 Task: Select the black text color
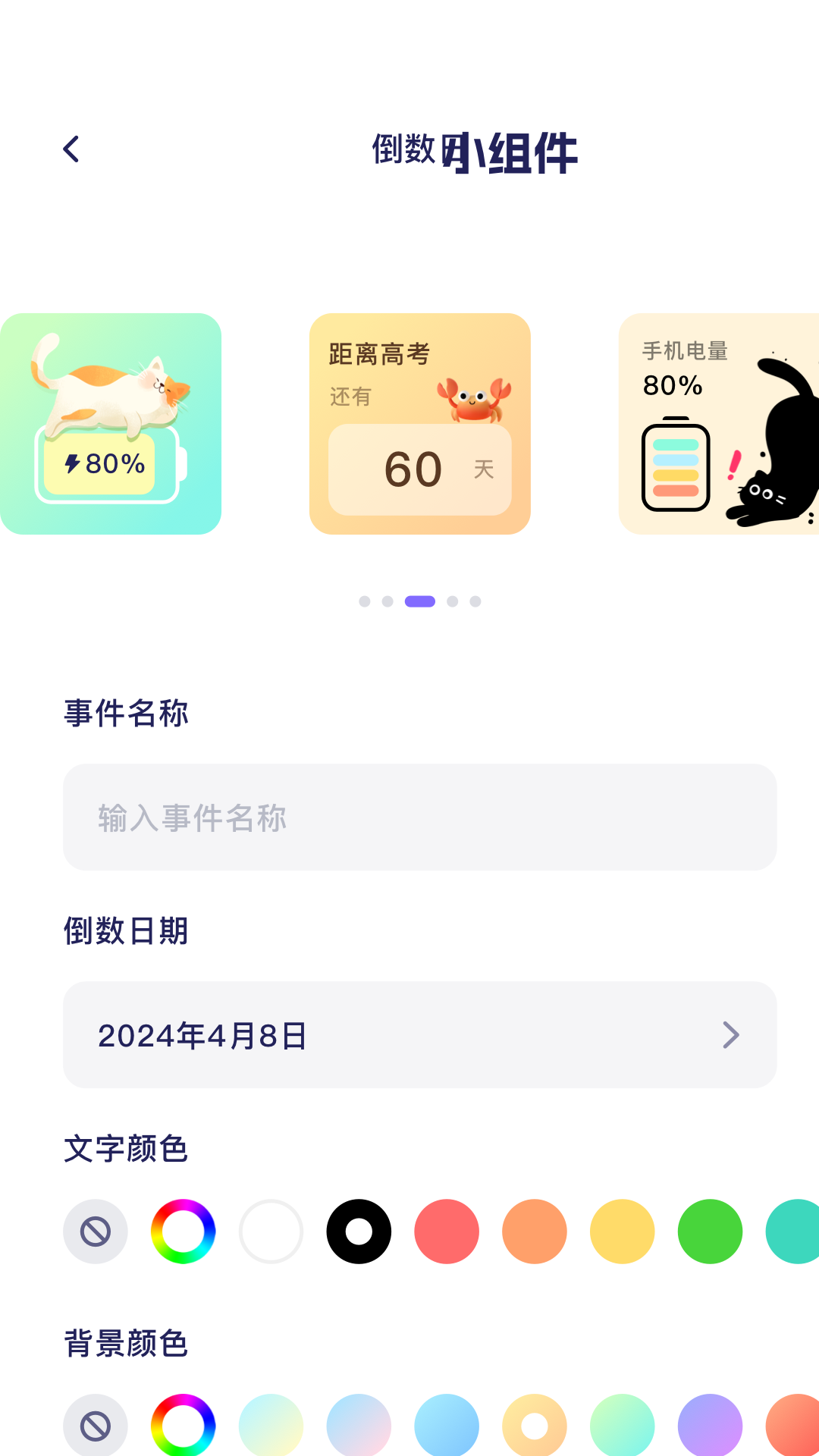[359, 1231]
